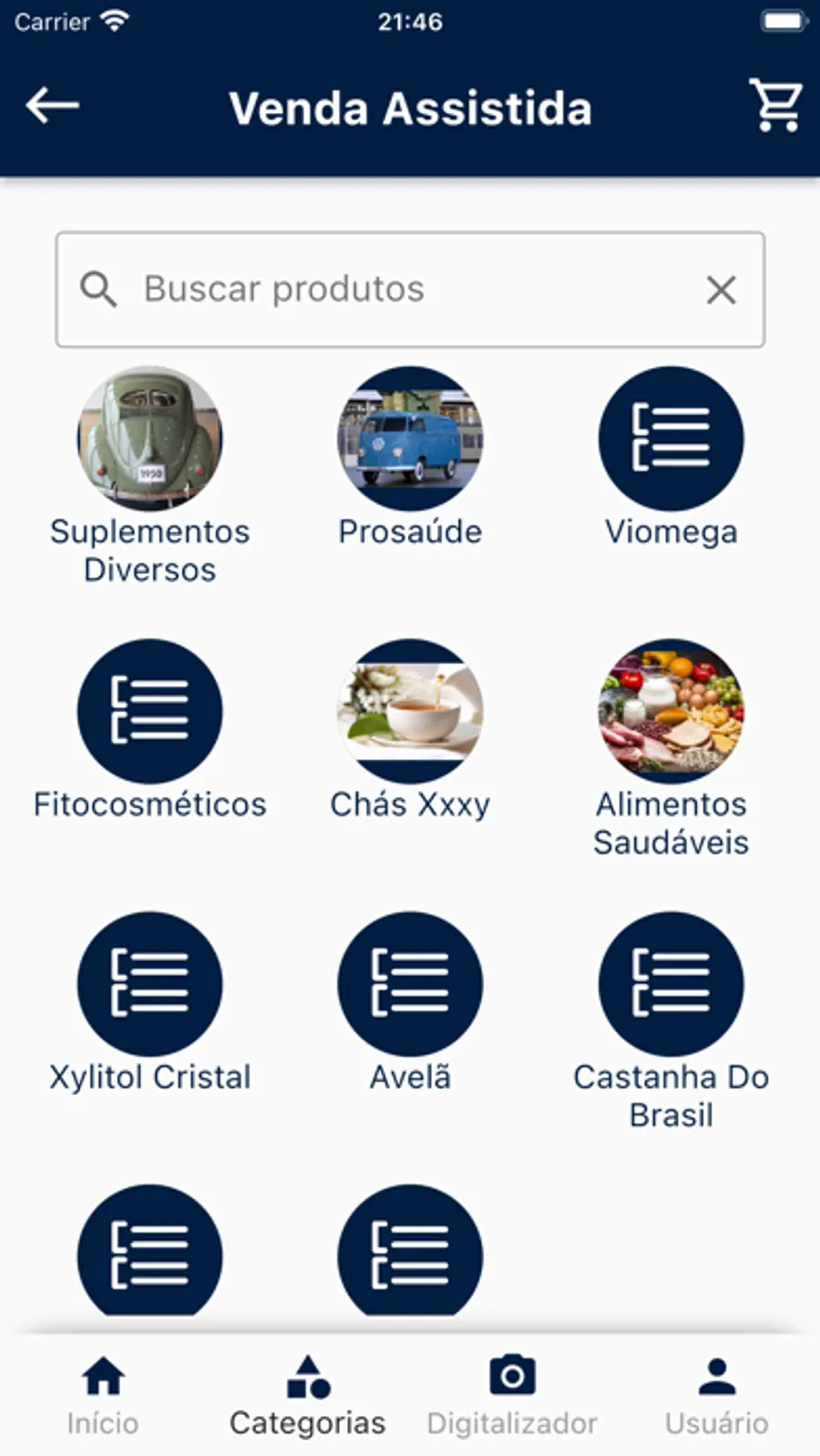Select the Avelã category
Viewport: 820px width, 1456px height.
click(410, 984)
